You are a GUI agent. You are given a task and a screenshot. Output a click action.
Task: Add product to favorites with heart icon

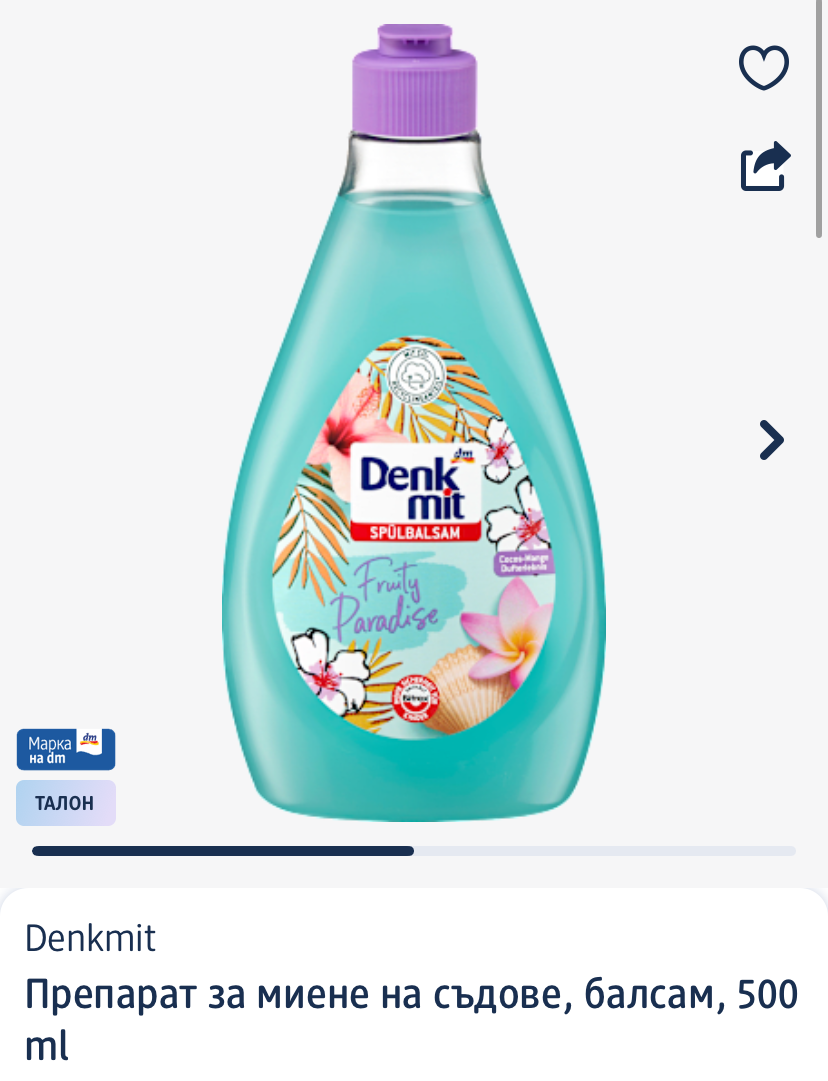click(x=763, y=68)
